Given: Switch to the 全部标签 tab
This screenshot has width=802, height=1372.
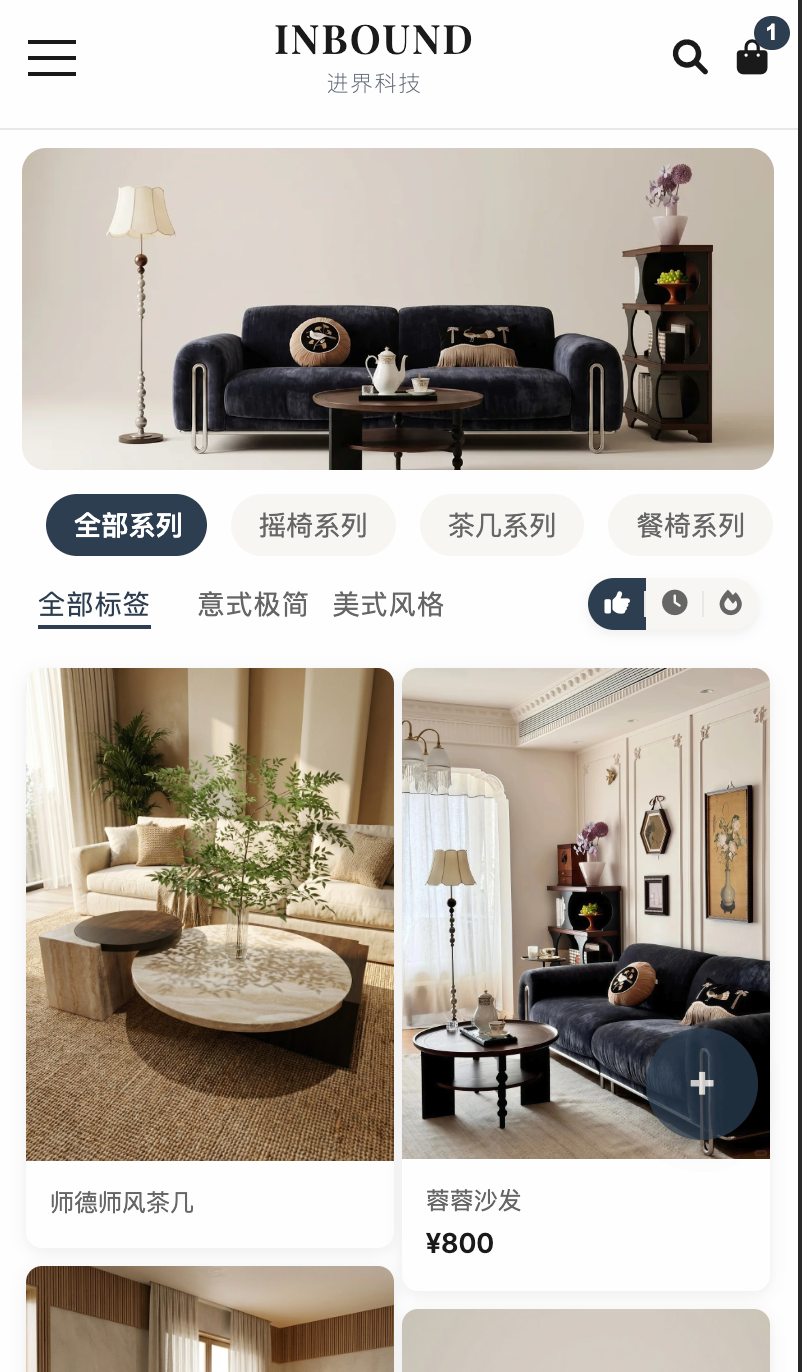Looking at the screenshot, I should 94,605.
